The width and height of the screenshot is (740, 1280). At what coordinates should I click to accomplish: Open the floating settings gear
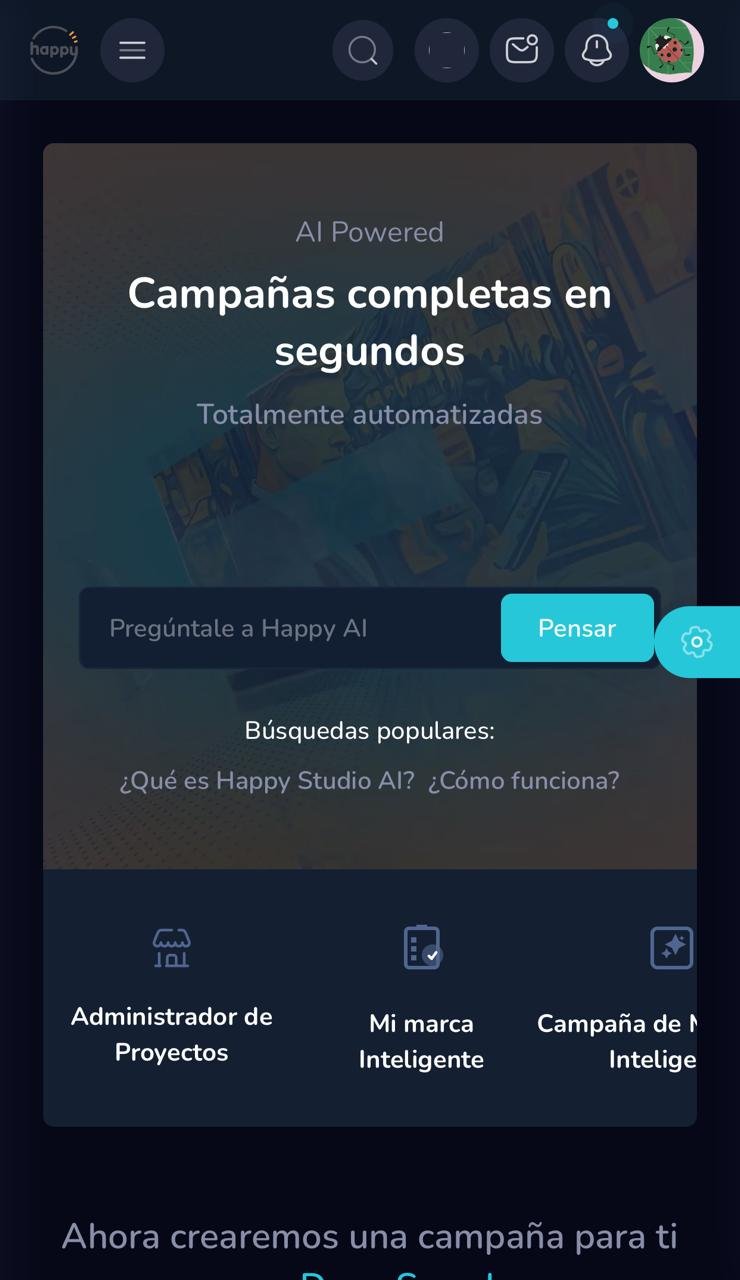pyautogui.click(x=697, y=642)
